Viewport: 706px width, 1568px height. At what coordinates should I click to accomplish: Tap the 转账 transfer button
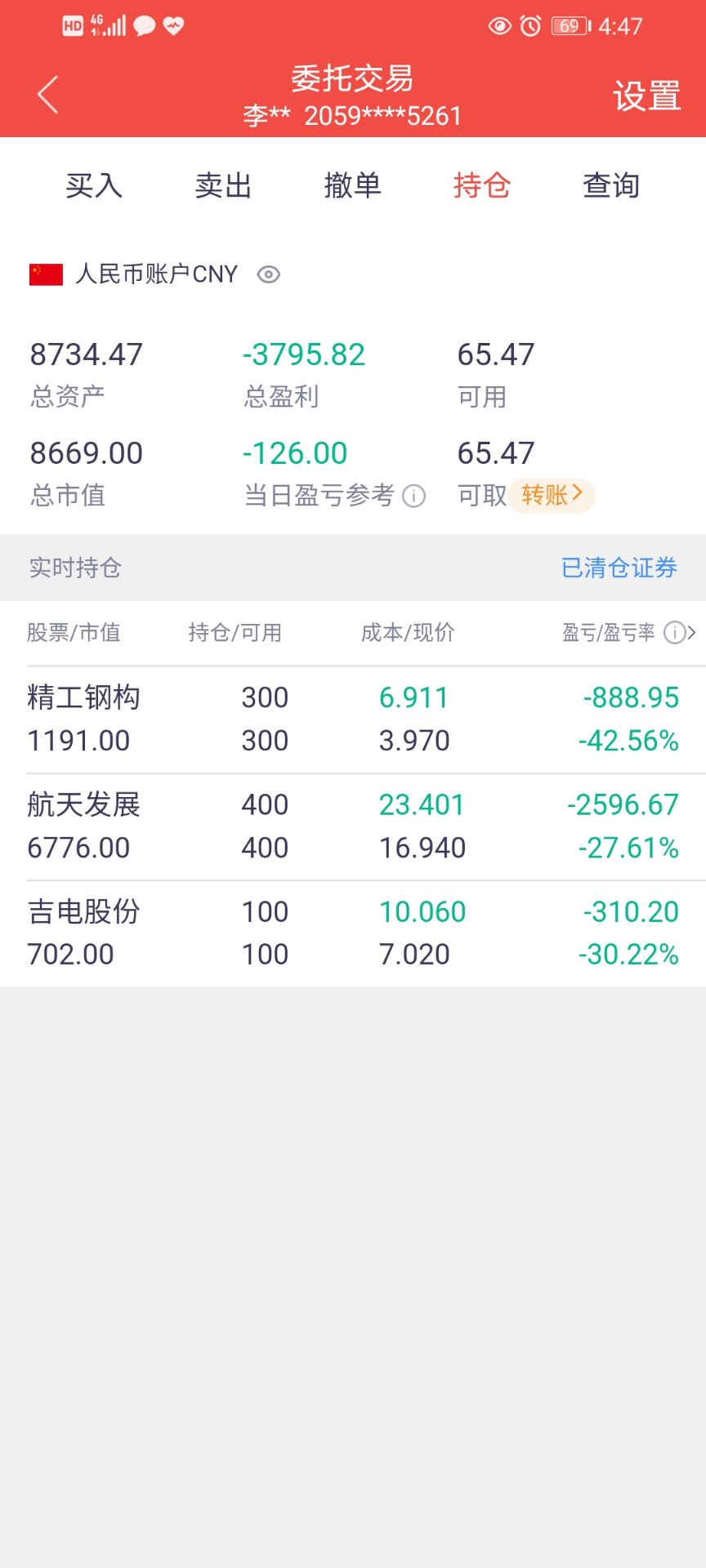552,495
